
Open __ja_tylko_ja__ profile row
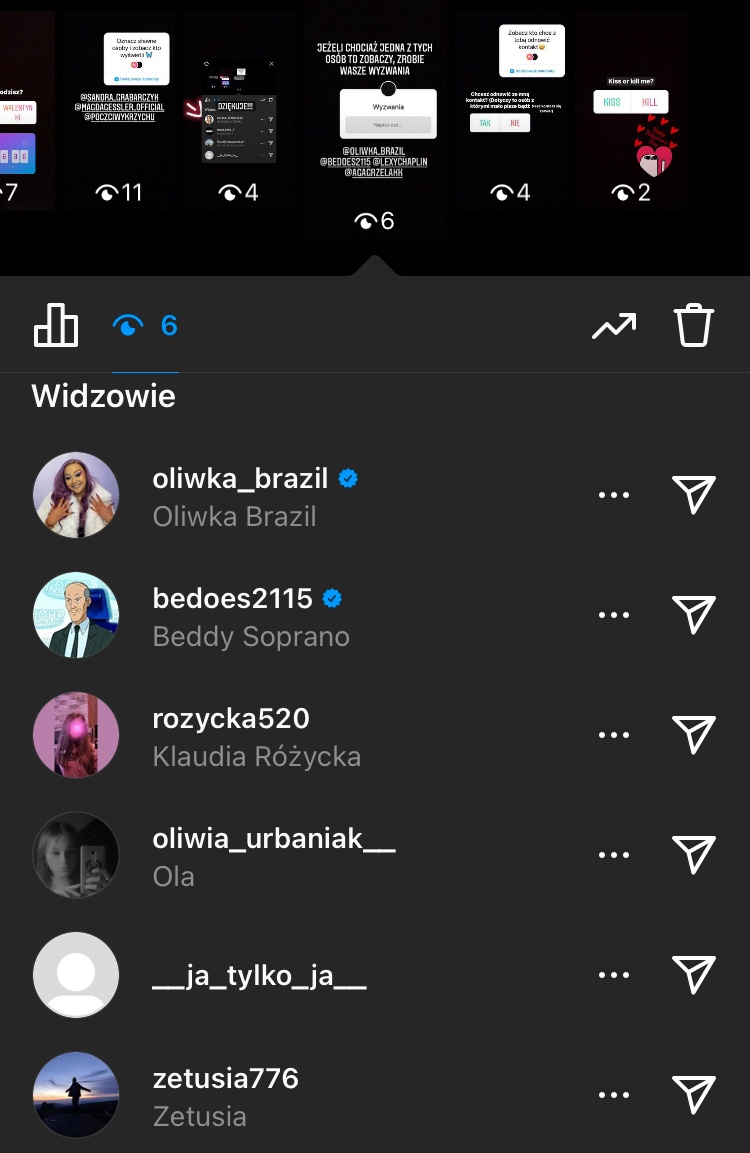pos(259,977)
